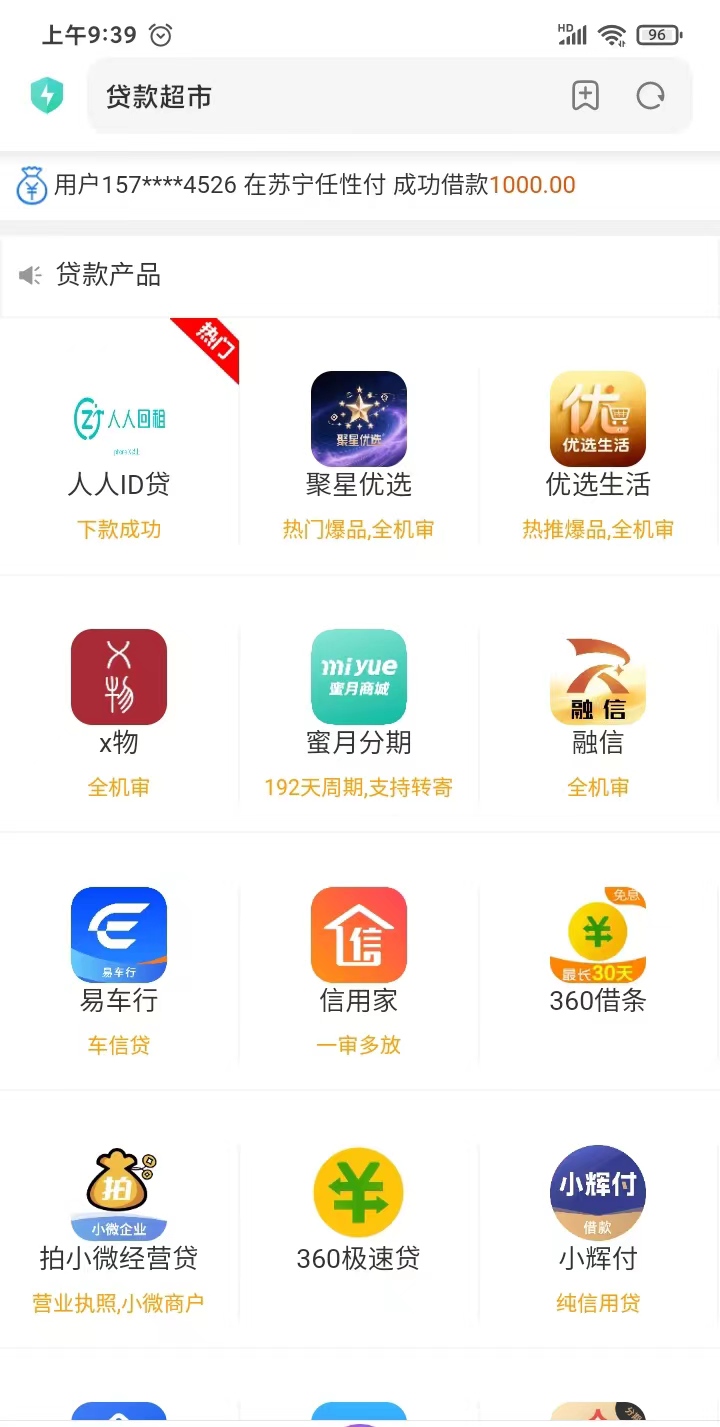Click the refresh icon in the address bar
The image size is (720, 1427).
(x=650, y=95)
